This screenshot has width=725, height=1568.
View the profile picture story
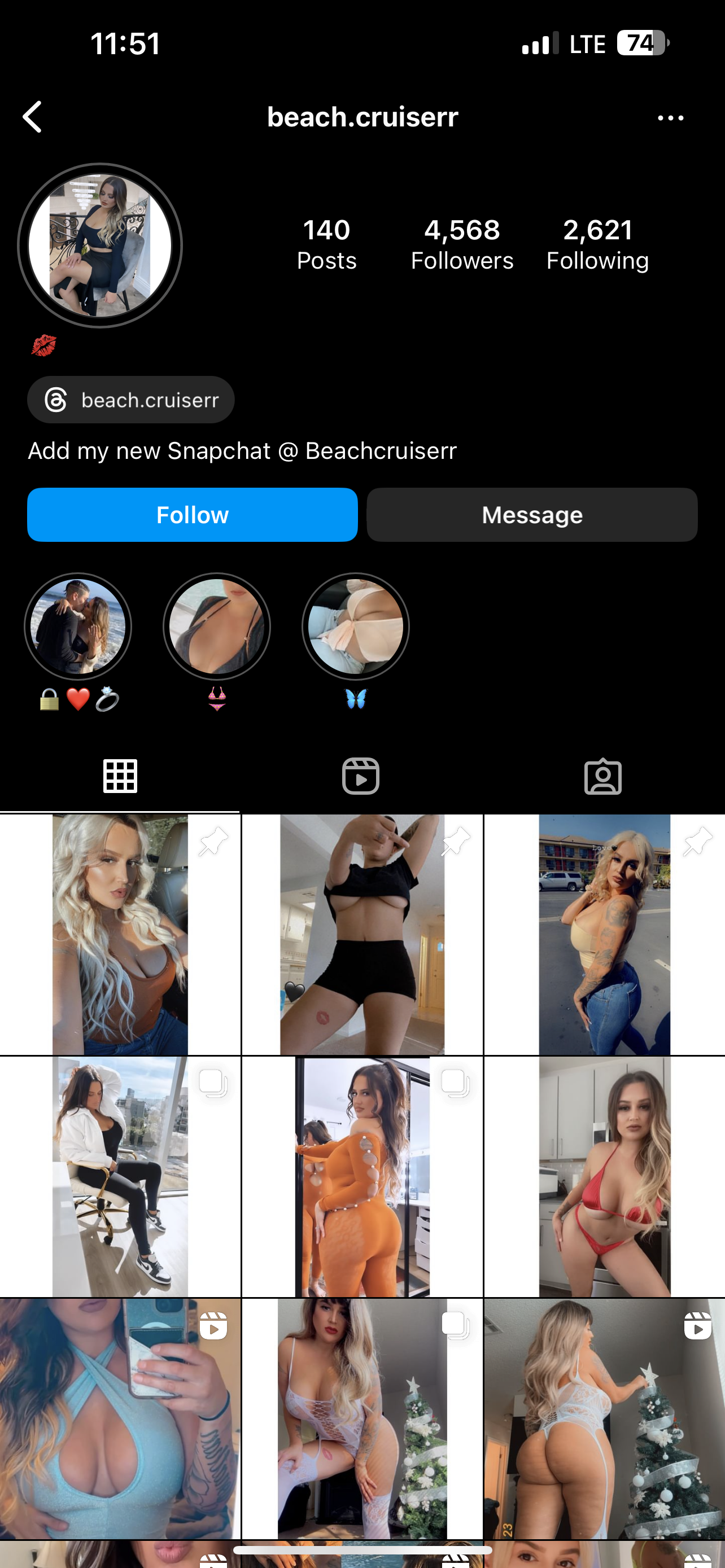point(101,246)
